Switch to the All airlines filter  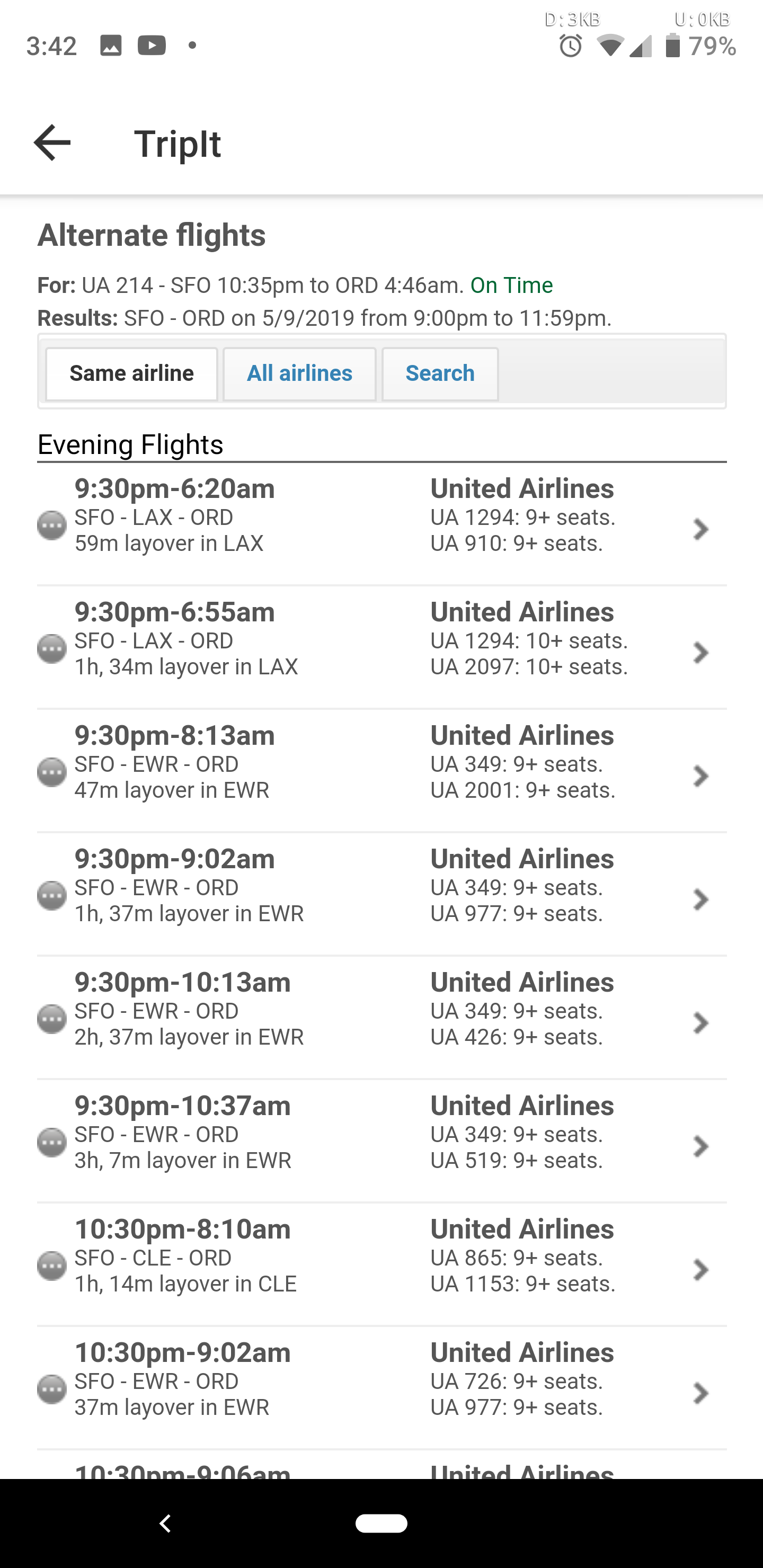pos(299,373)
